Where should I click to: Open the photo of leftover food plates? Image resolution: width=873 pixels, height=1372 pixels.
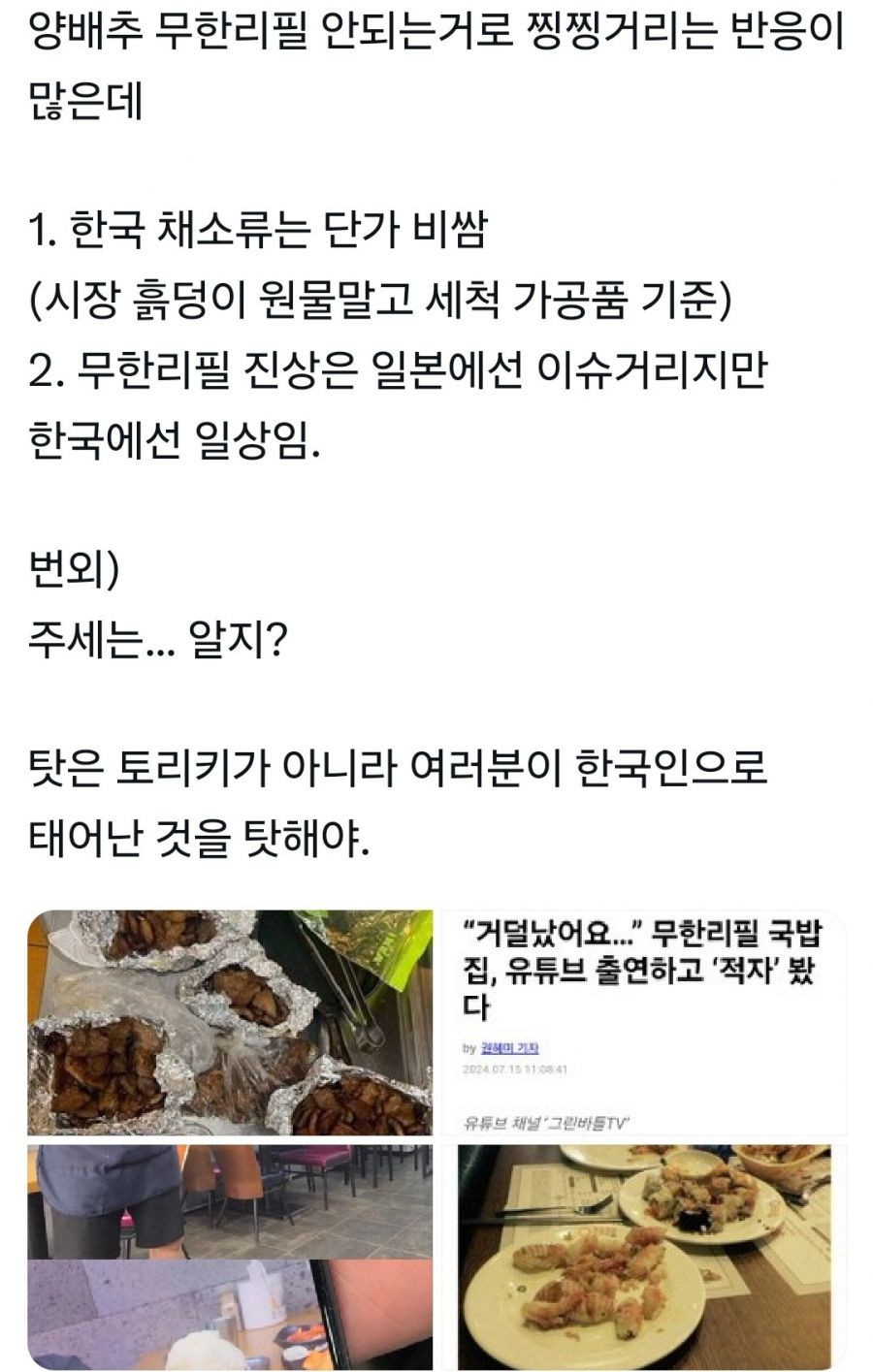click(644, 1257)
